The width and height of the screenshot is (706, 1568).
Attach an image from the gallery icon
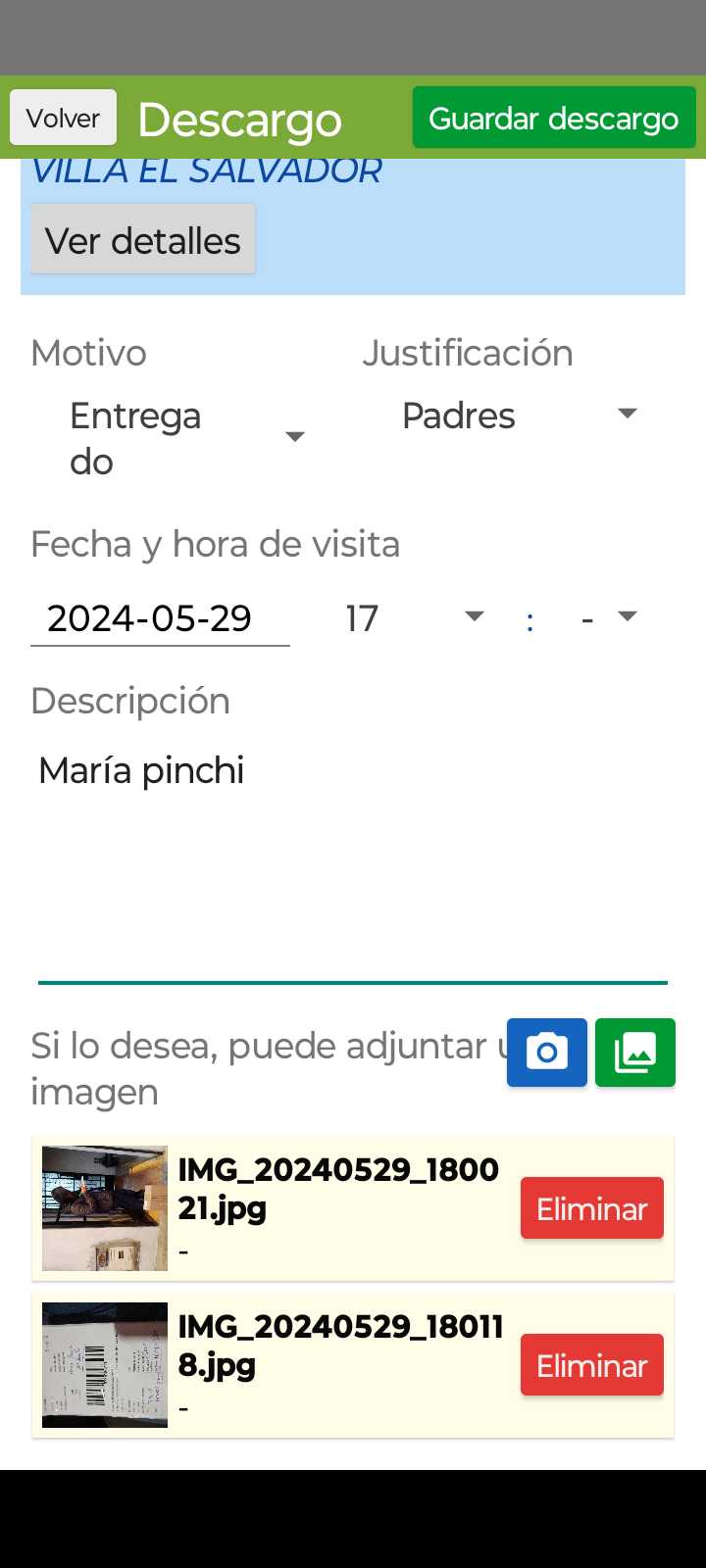635,1053
